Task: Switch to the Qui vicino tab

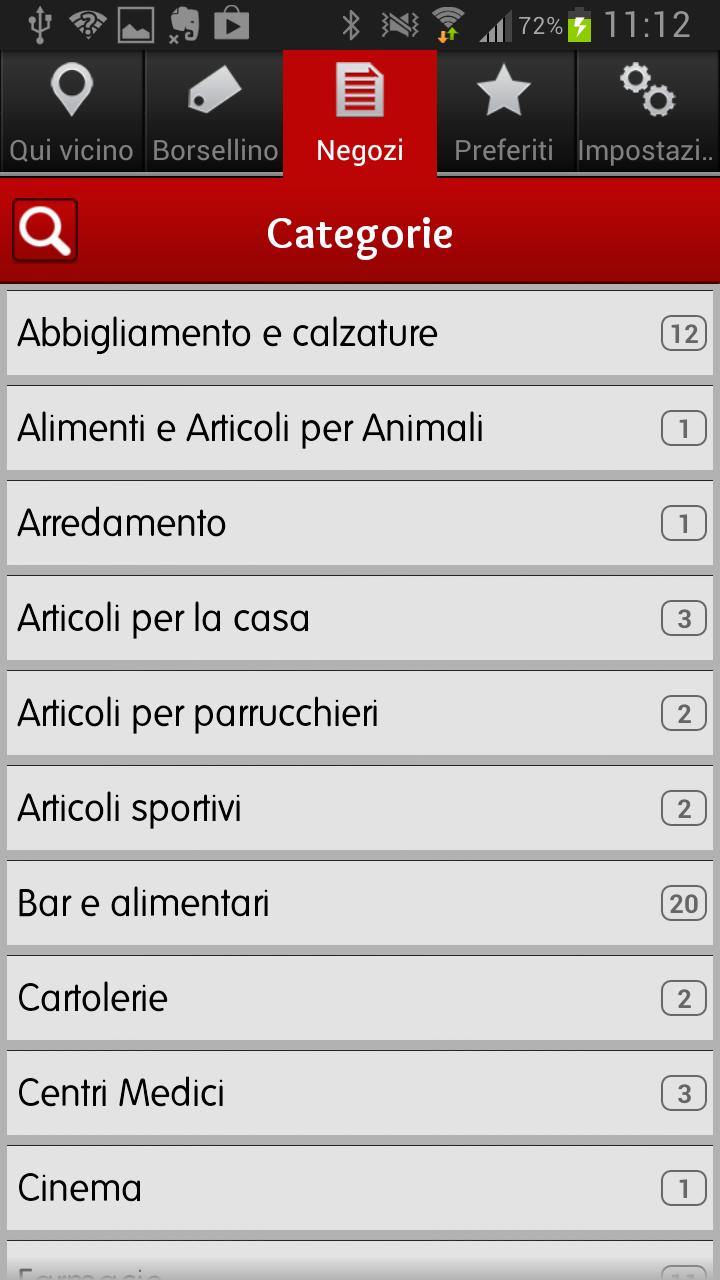Action: pos(71,115)
